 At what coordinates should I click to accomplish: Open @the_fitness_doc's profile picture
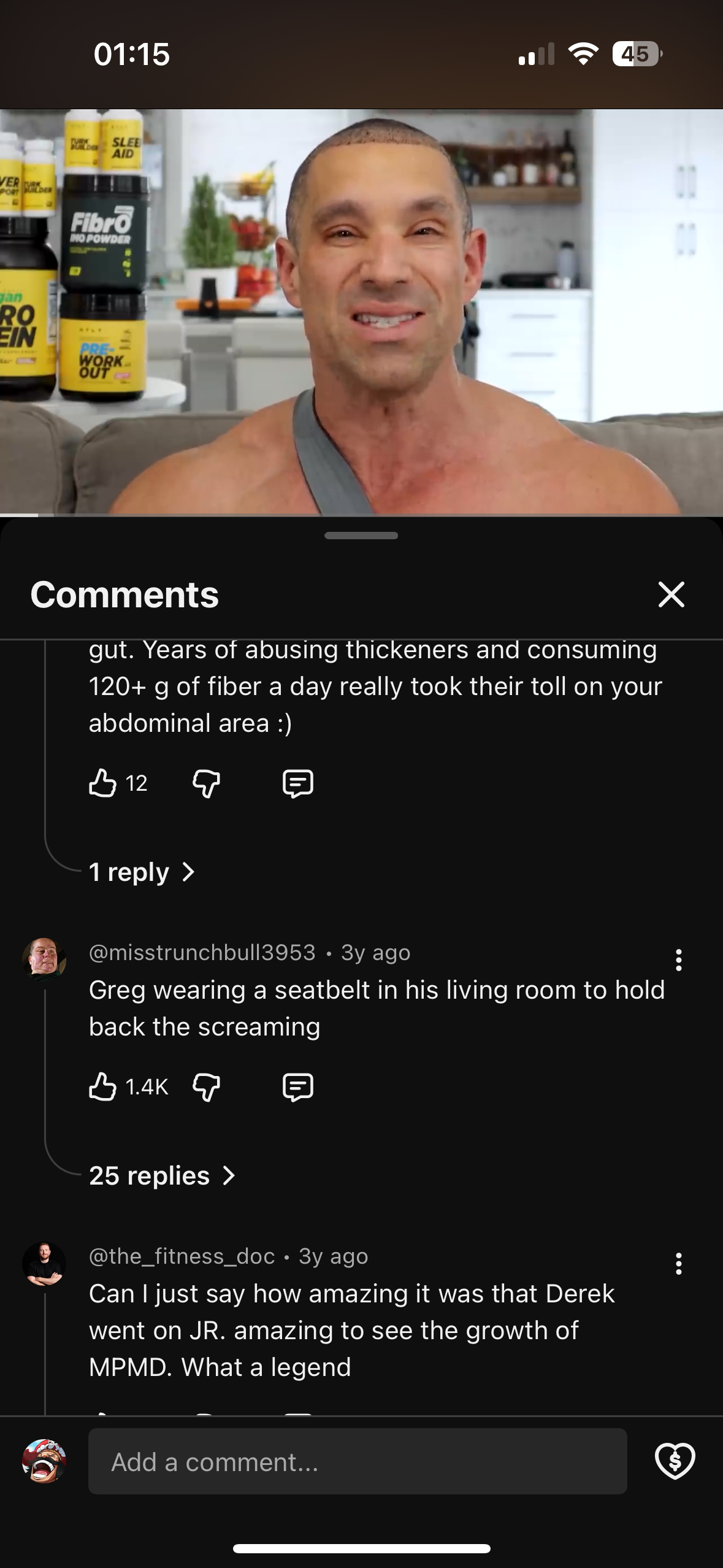coord(44,1263)
